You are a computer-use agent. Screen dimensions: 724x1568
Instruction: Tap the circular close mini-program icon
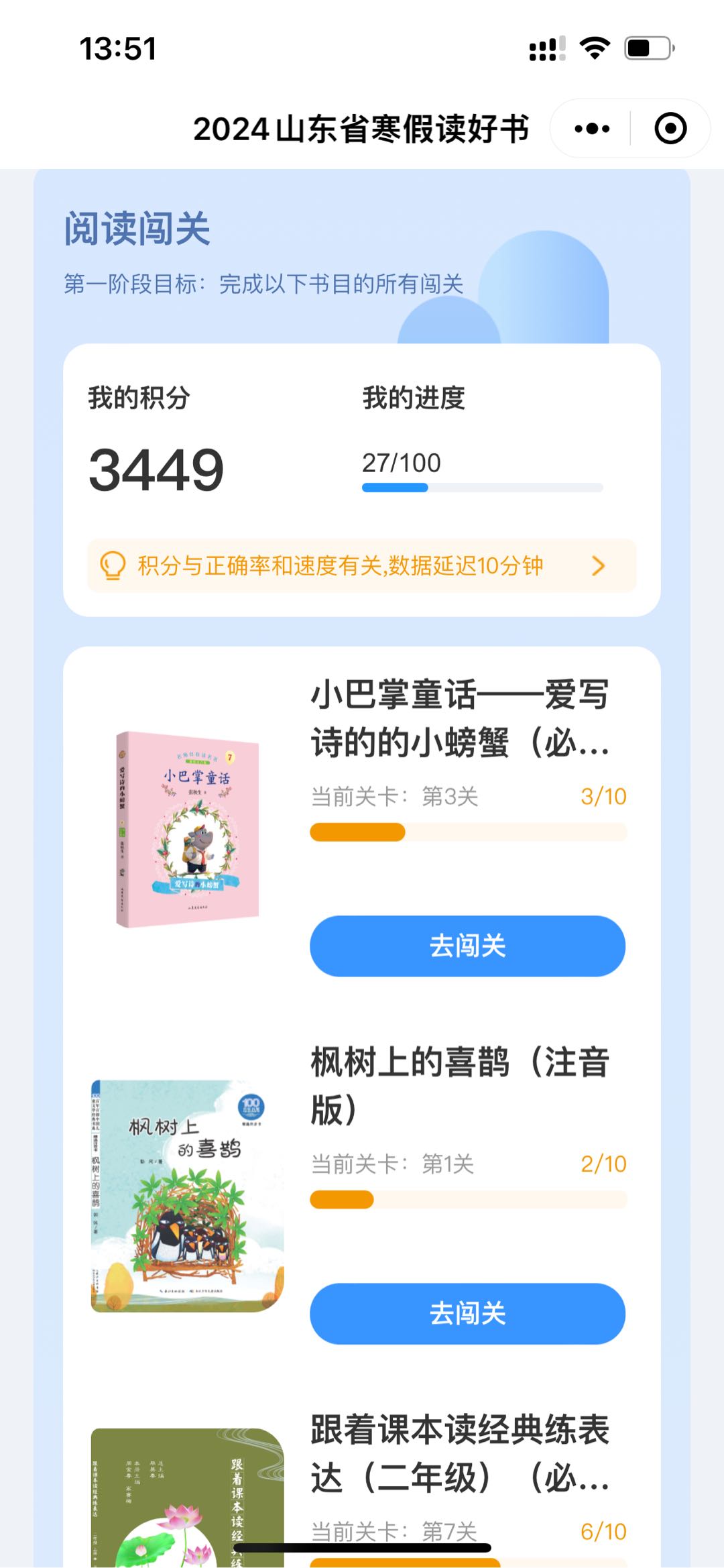tap(669, 129)
